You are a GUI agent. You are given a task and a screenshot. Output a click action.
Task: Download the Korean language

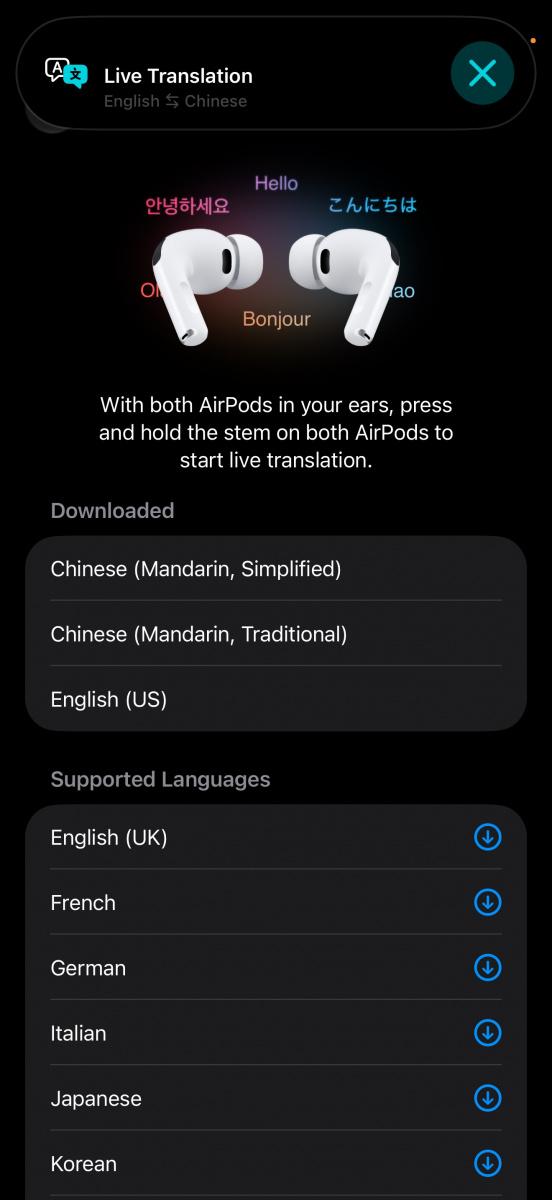pos(487,1164)
